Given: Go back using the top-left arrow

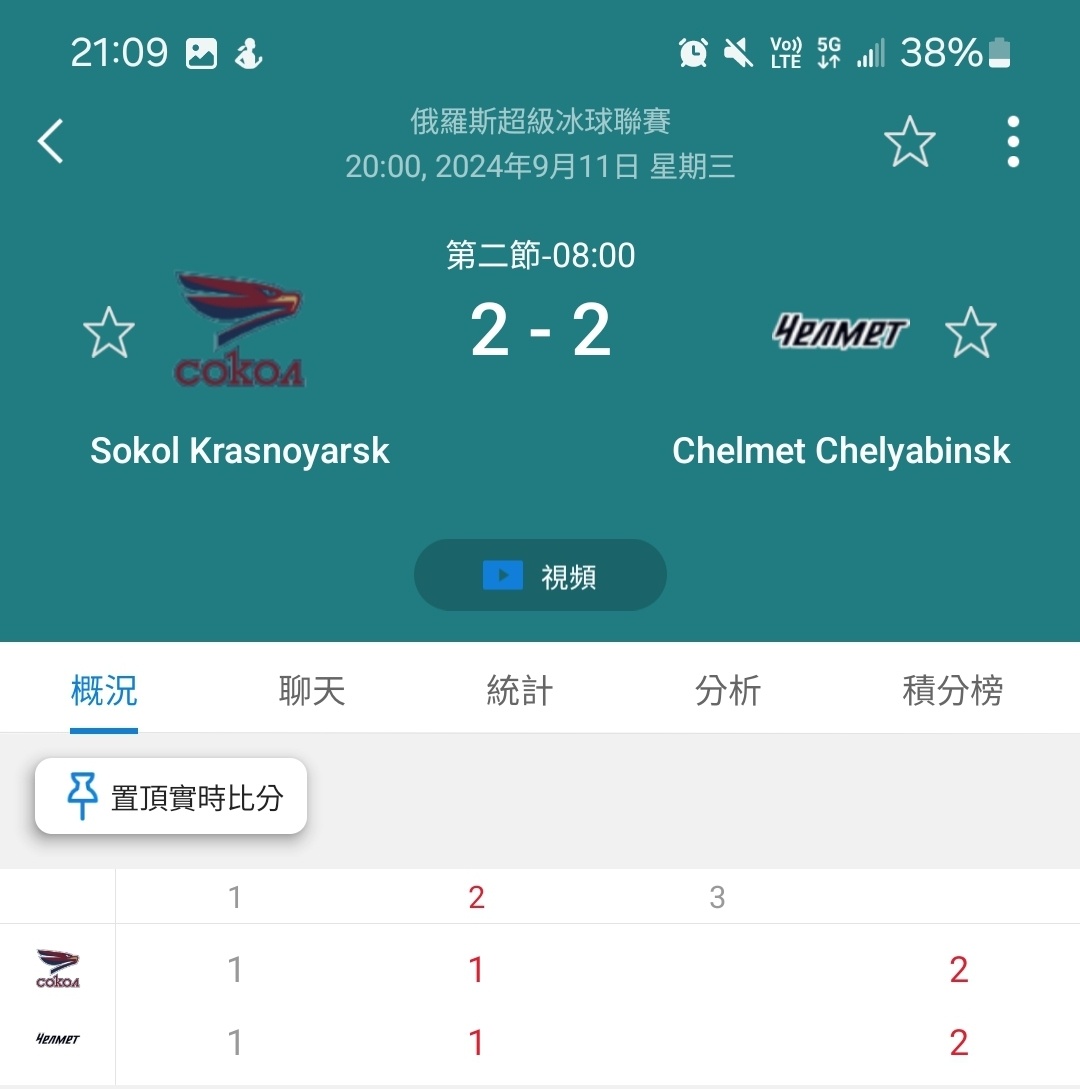Looking at the screenshot, I should click(51, 141).
